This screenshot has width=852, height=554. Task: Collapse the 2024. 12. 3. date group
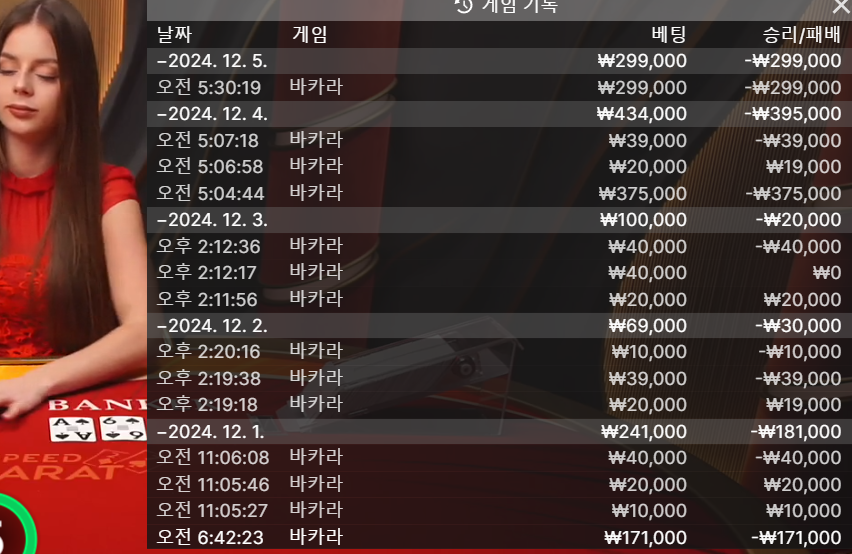[x=499, y=220]
